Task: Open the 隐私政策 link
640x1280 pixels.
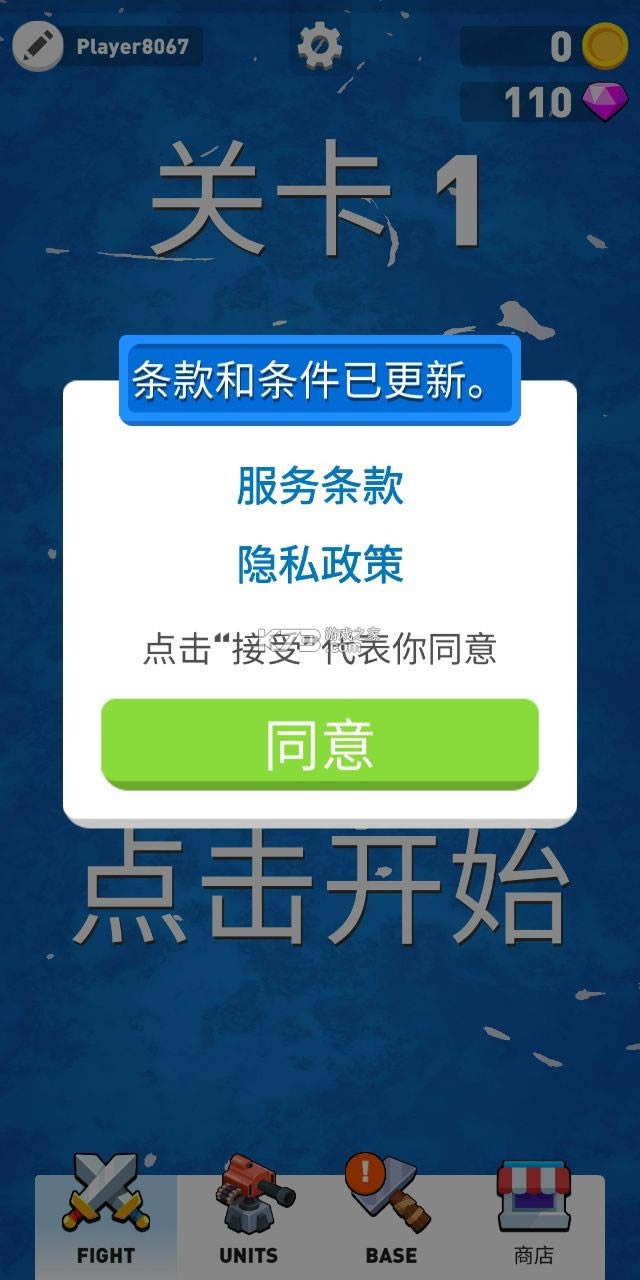Action: 320,565
